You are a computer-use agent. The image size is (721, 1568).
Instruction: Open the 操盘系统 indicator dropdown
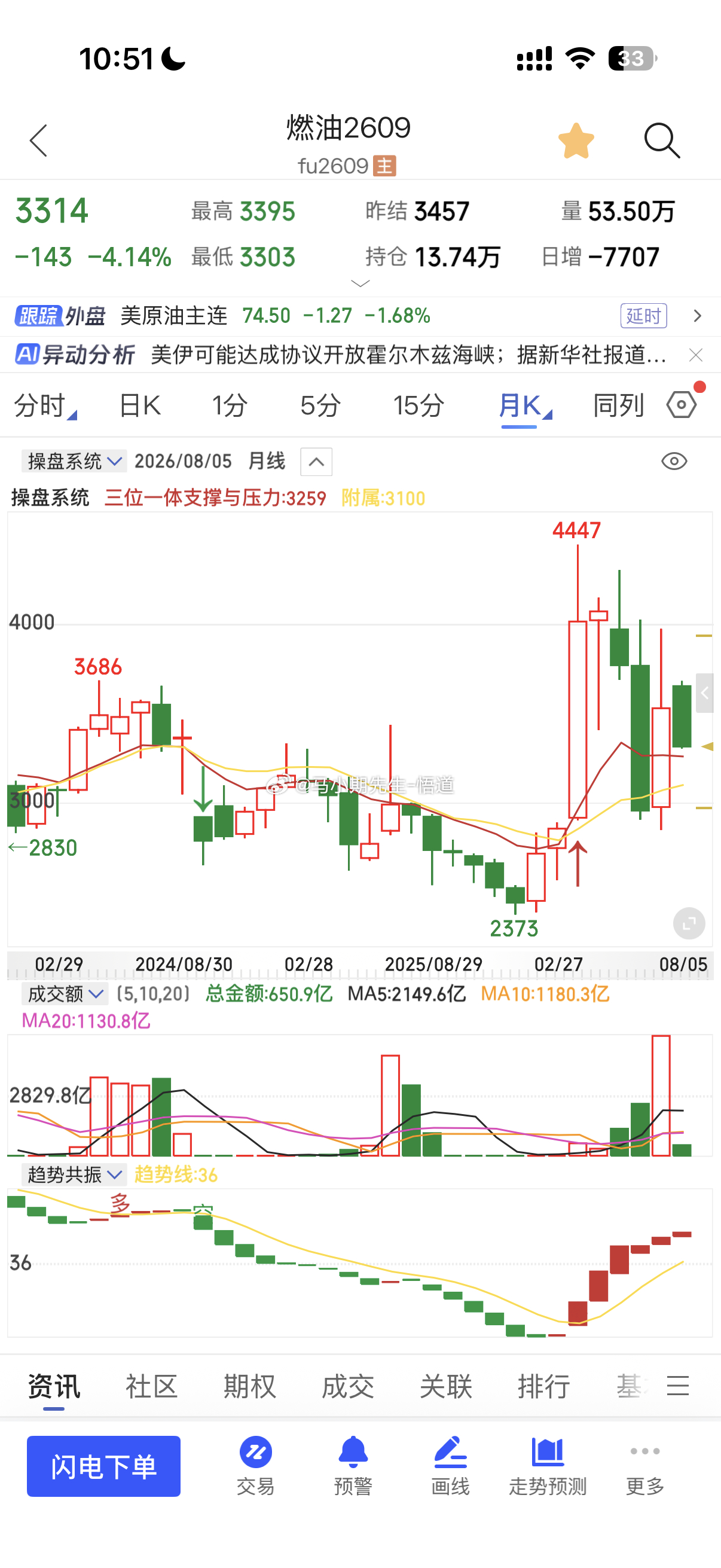[x=74, y=462]
